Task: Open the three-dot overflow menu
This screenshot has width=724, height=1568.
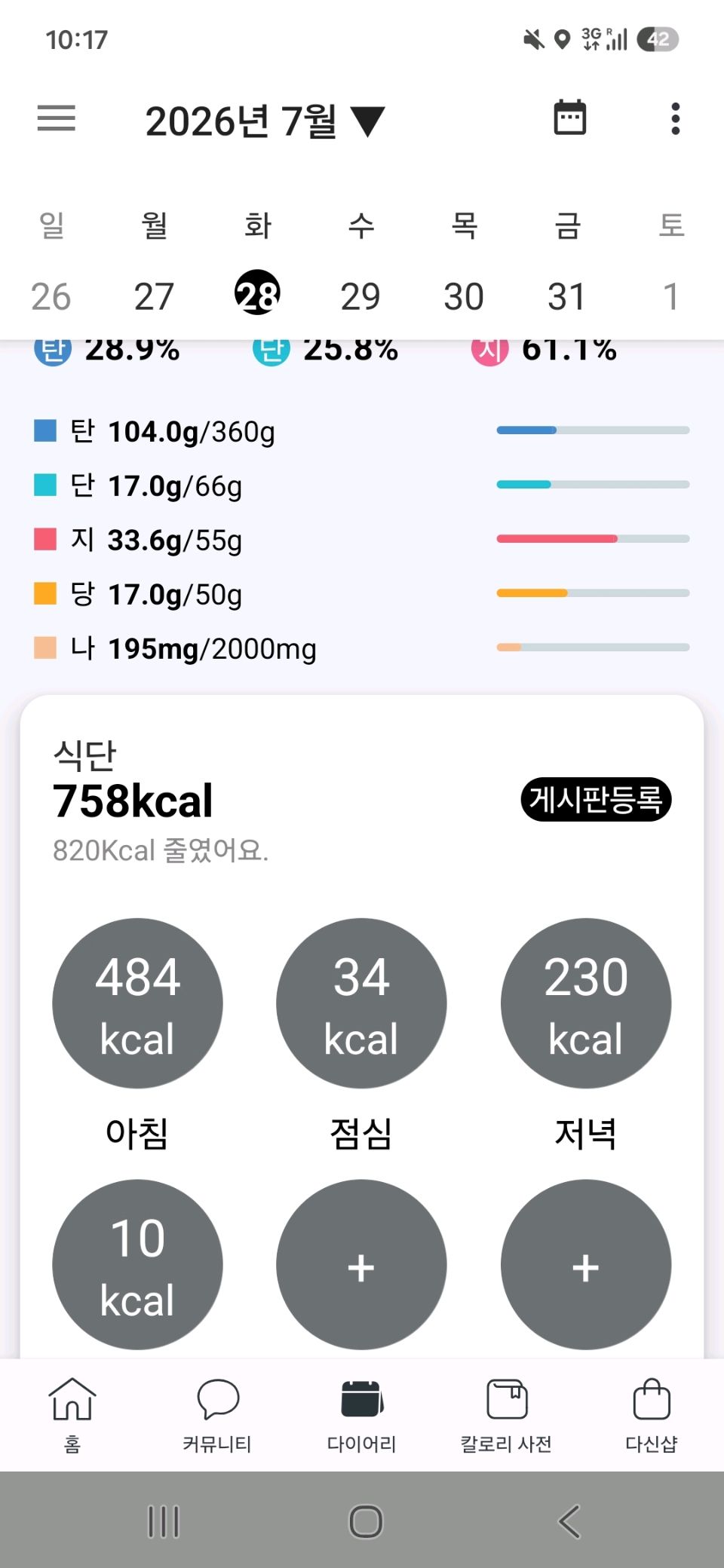Action: click(x=676, y=118)
